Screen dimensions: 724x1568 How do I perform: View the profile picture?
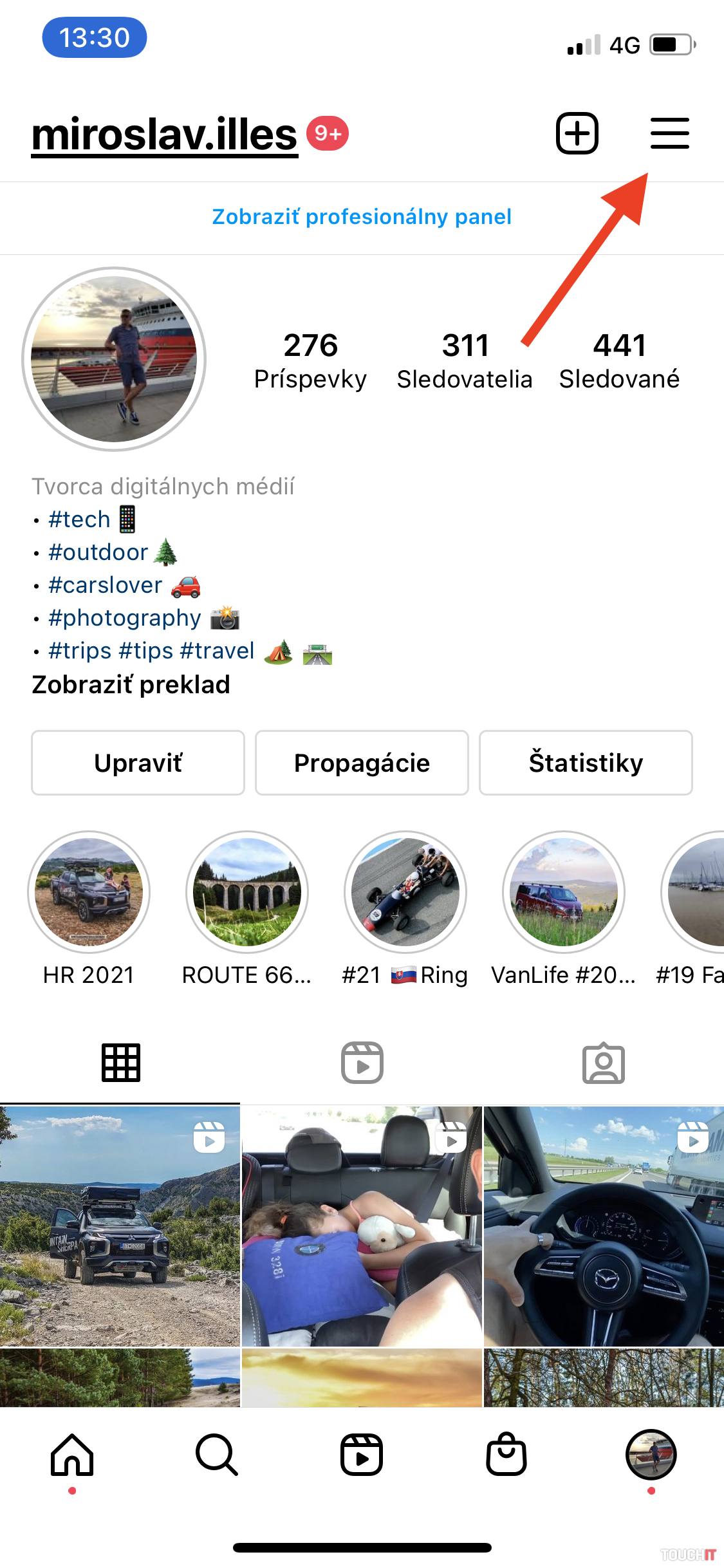click(115, 359)
